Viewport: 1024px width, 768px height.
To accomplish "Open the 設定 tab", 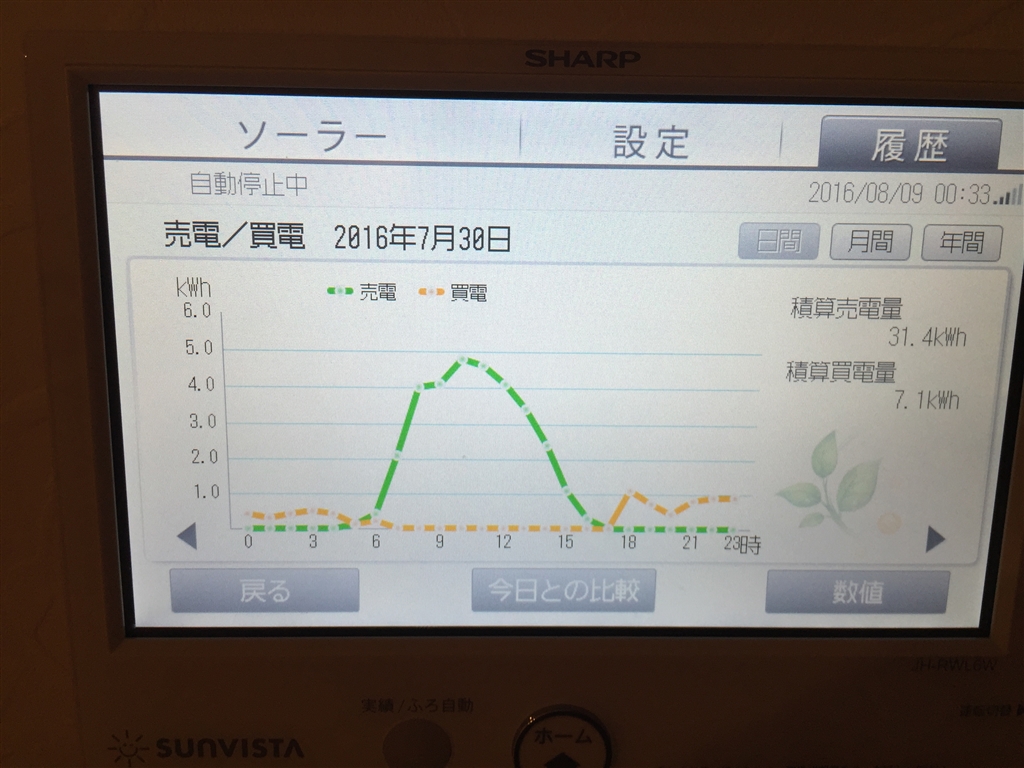I will point(651,142).
